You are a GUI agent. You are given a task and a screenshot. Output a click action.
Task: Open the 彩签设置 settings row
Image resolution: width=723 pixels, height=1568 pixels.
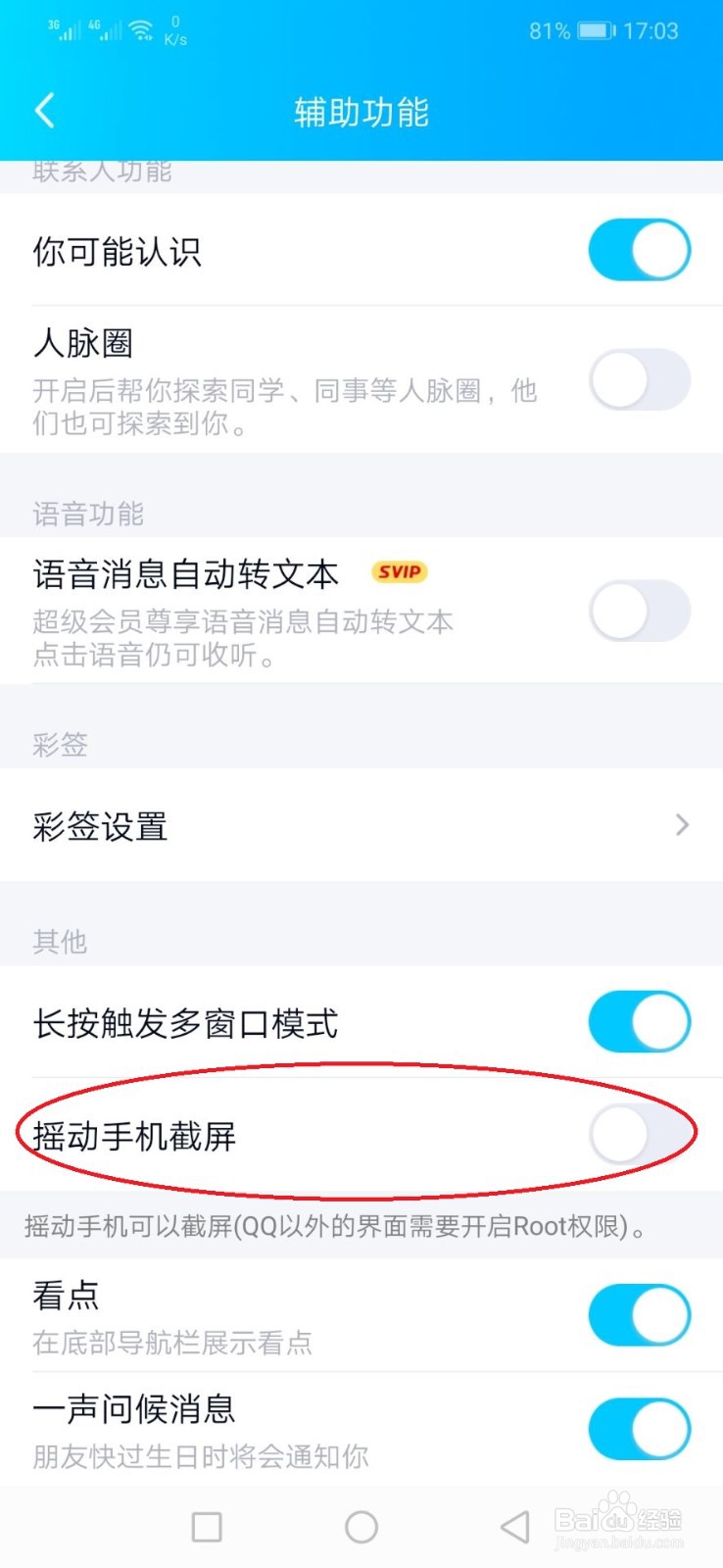pos(294,825)
